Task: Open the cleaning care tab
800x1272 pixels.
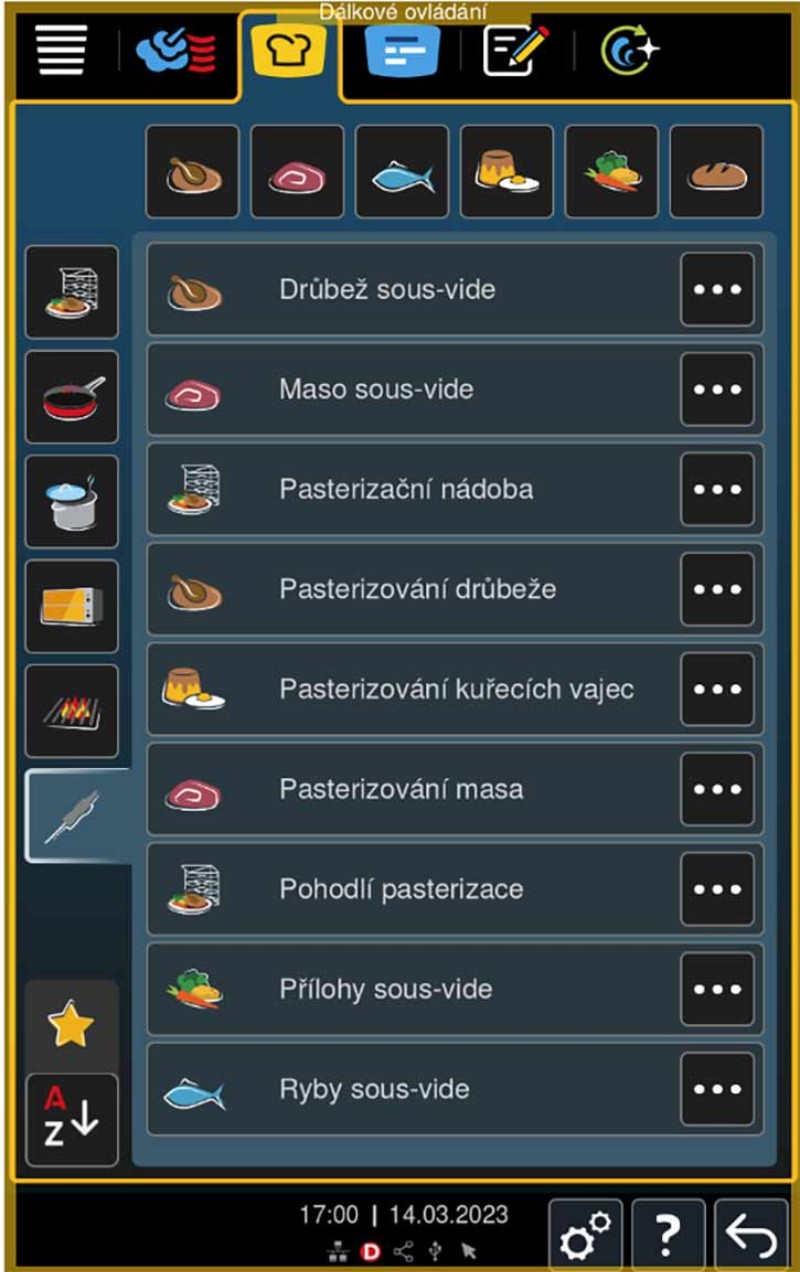Action: 629,51
